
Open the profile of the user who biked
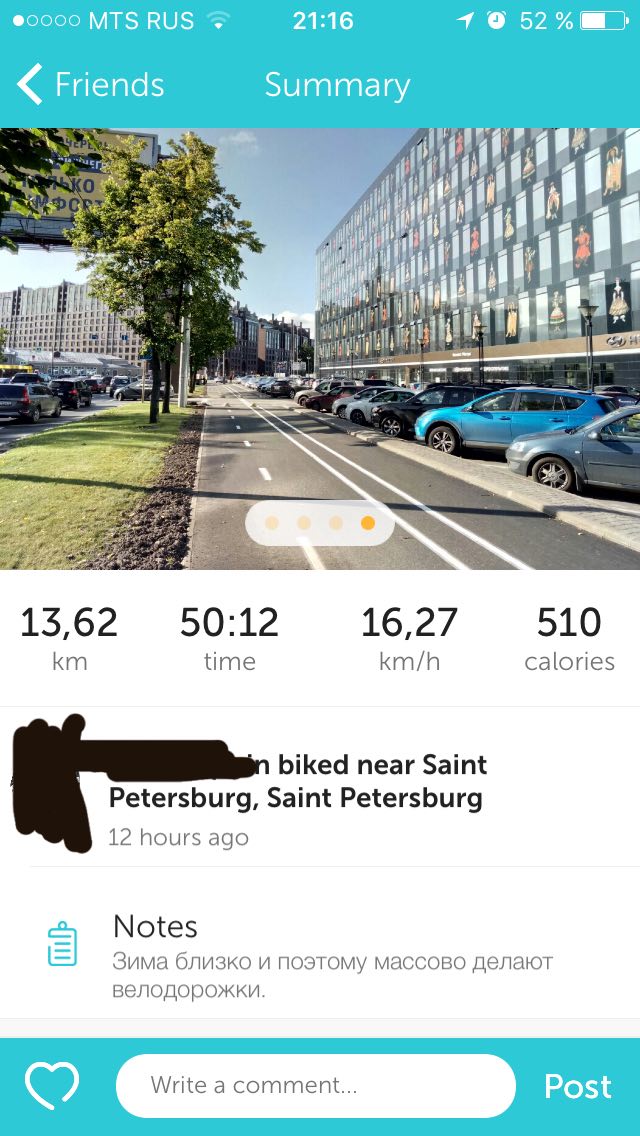point(51,784)
